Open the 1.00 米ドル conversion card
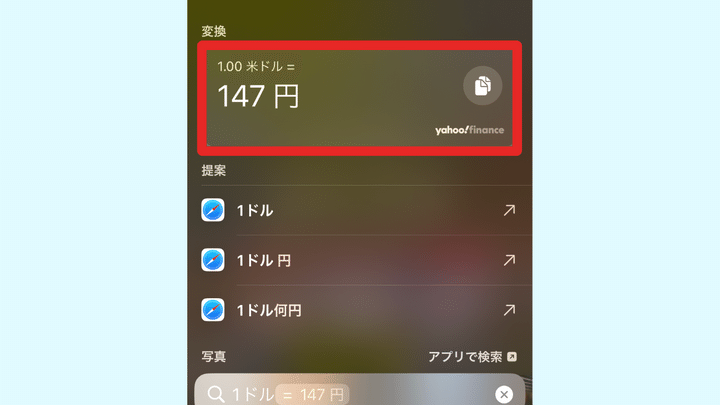This screenshot has width=720, height=405. [330, 98]
